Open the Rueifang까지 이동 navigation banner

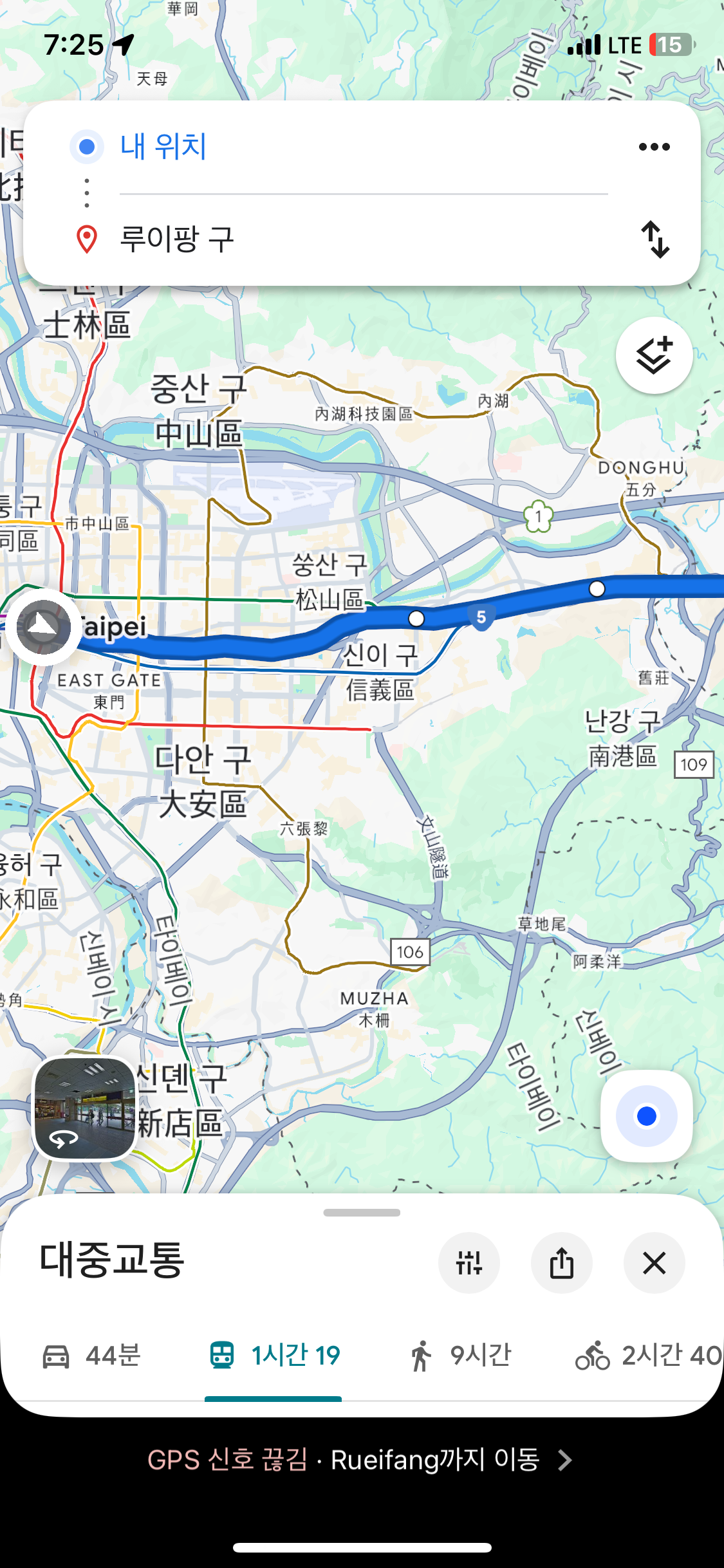(361, 1460)
